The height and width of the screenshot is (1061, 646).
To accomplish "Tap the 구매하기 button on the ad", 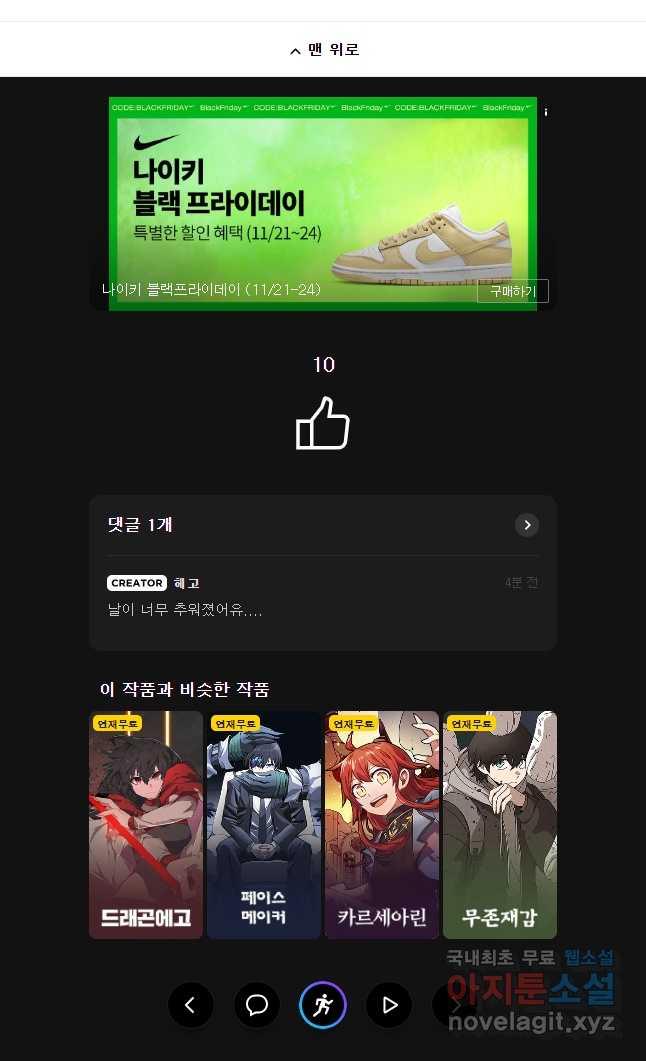I will tap(513, 291).
